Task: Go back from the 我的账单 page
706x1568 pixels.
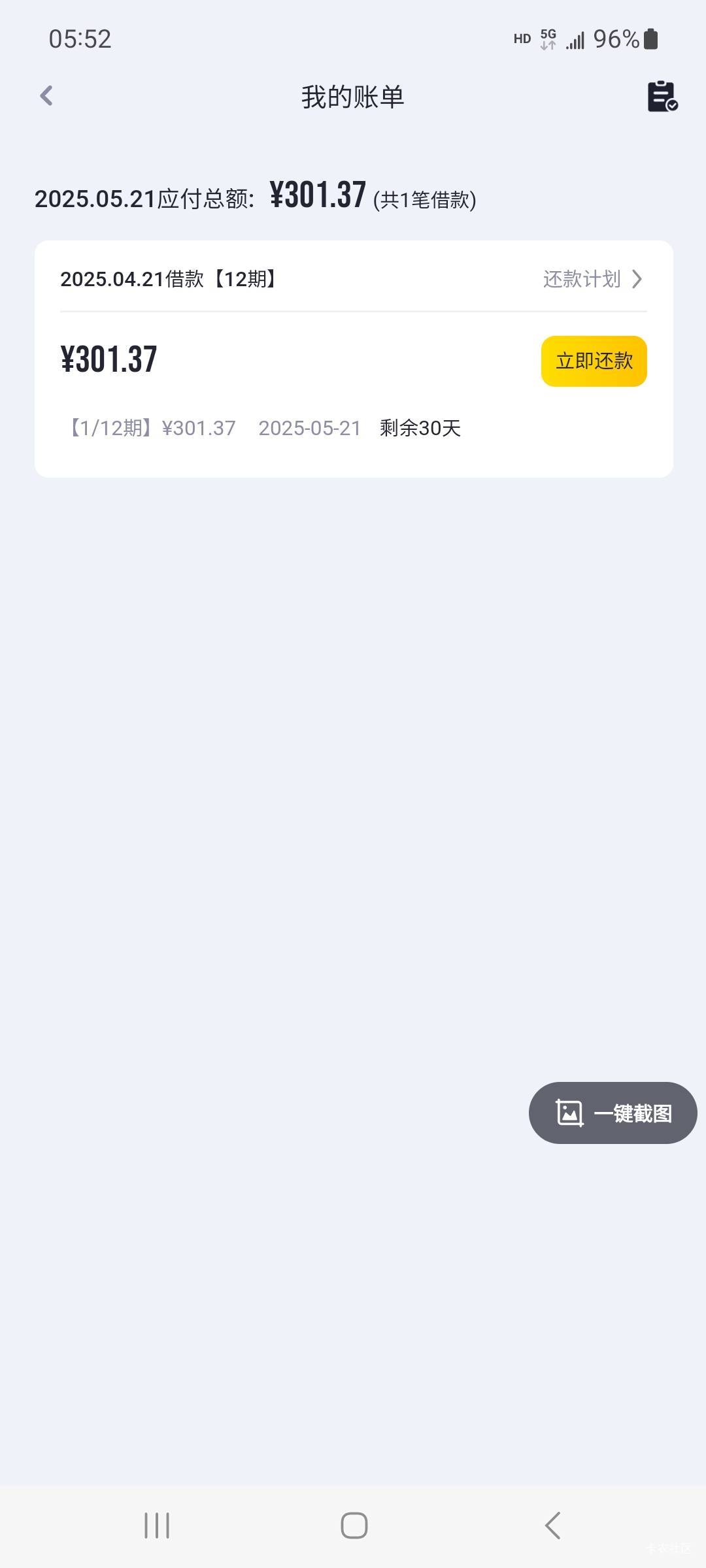Action: click(46, 96)
